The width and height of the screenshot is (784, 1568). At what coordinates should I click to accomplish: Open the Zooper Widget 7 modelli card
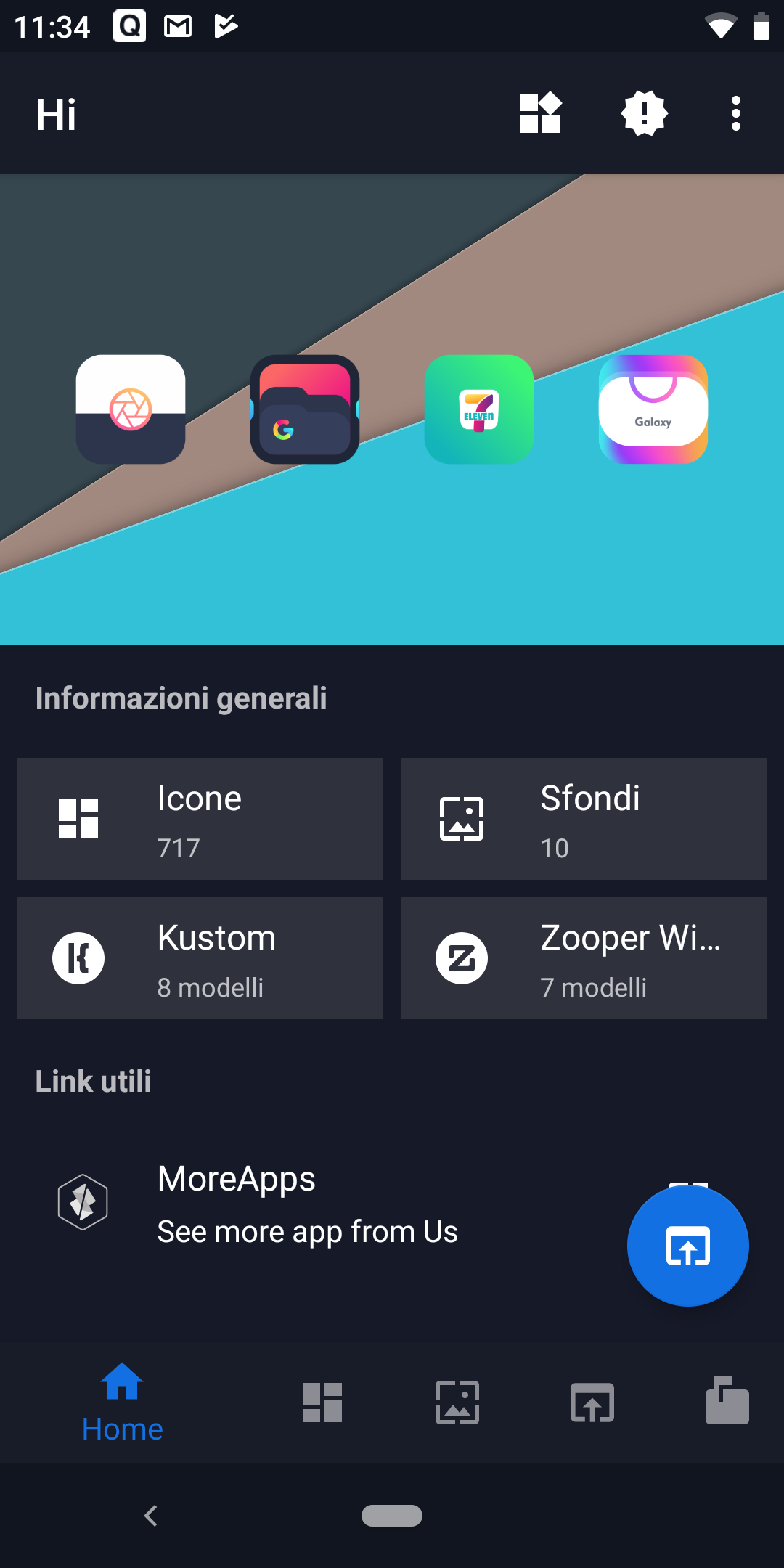click(584, 958)
